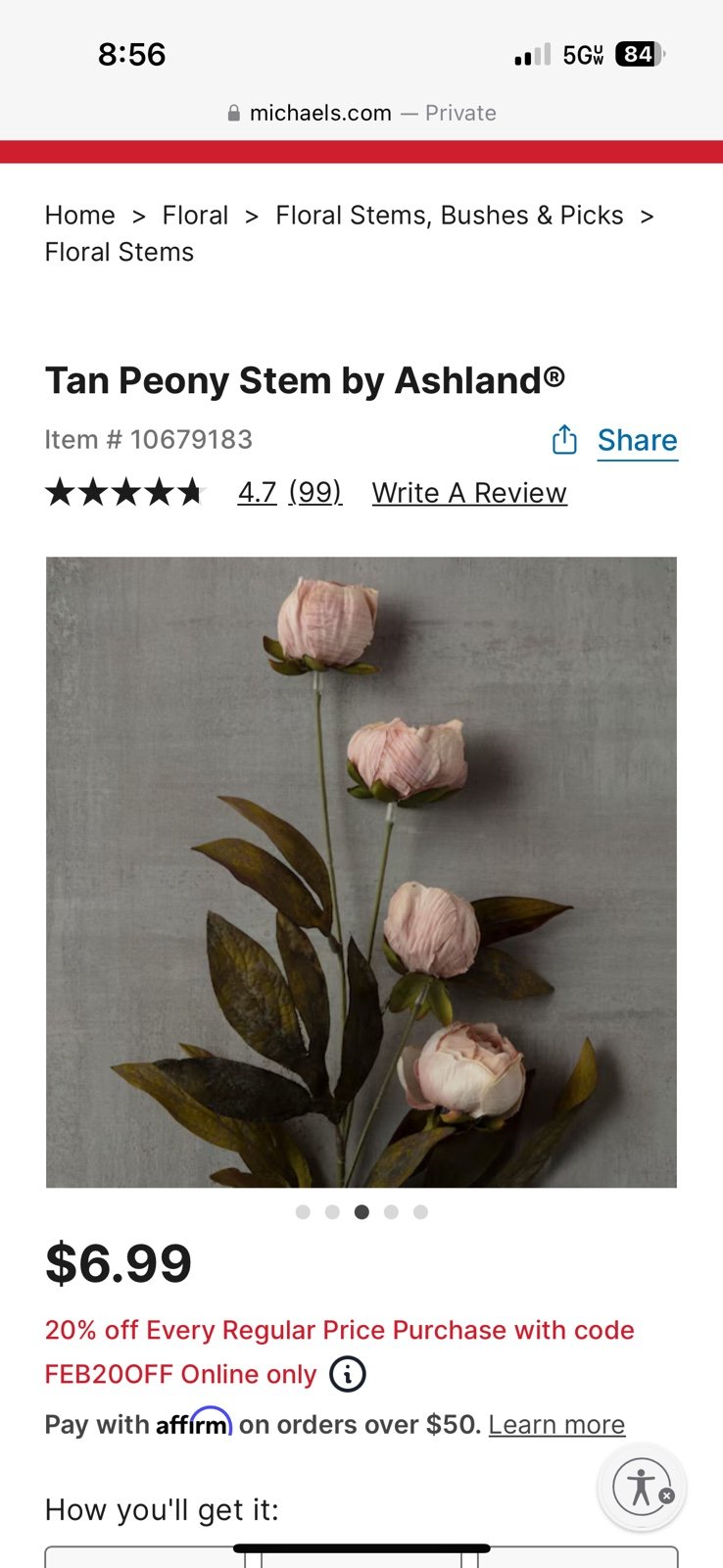Jump to the last image dot

coord(420,1212)
